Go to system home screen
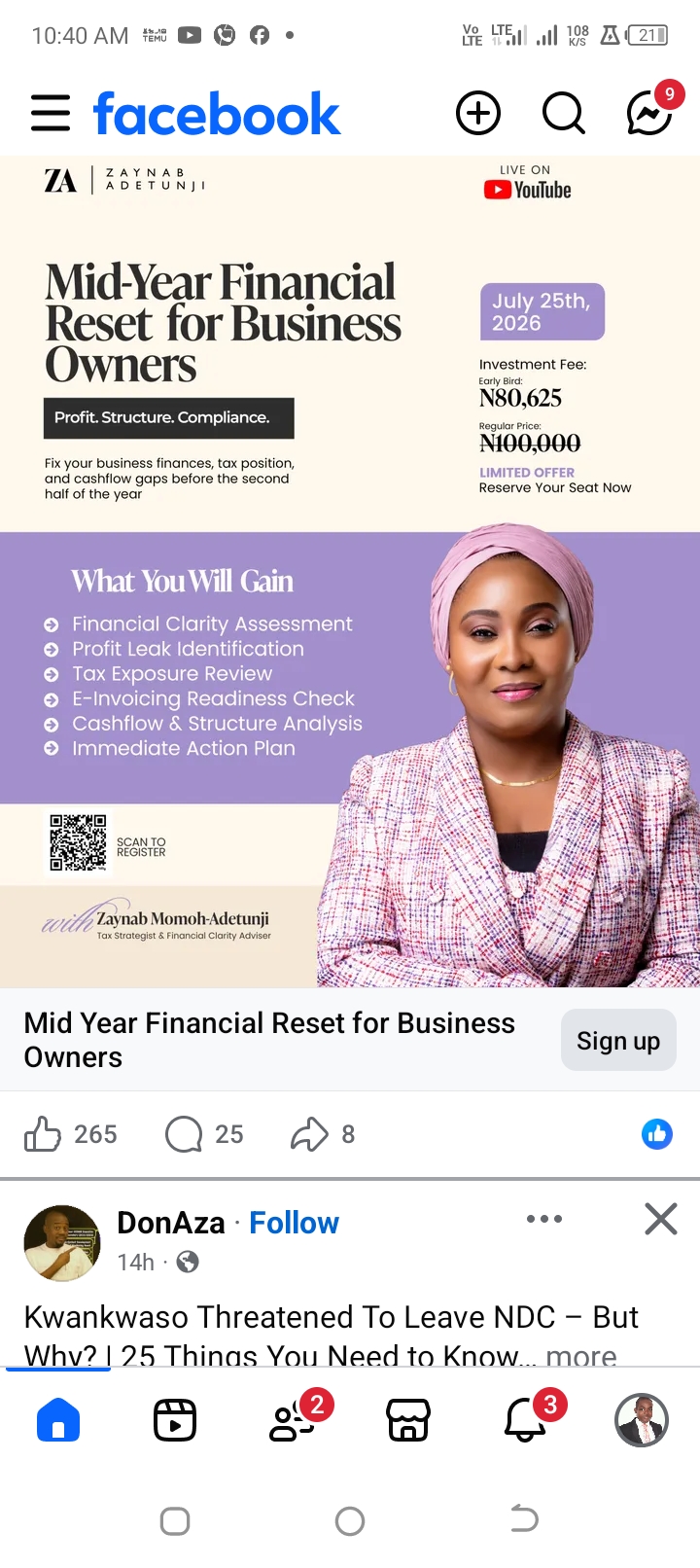The image size is (700, 1568). [350, 1521]
